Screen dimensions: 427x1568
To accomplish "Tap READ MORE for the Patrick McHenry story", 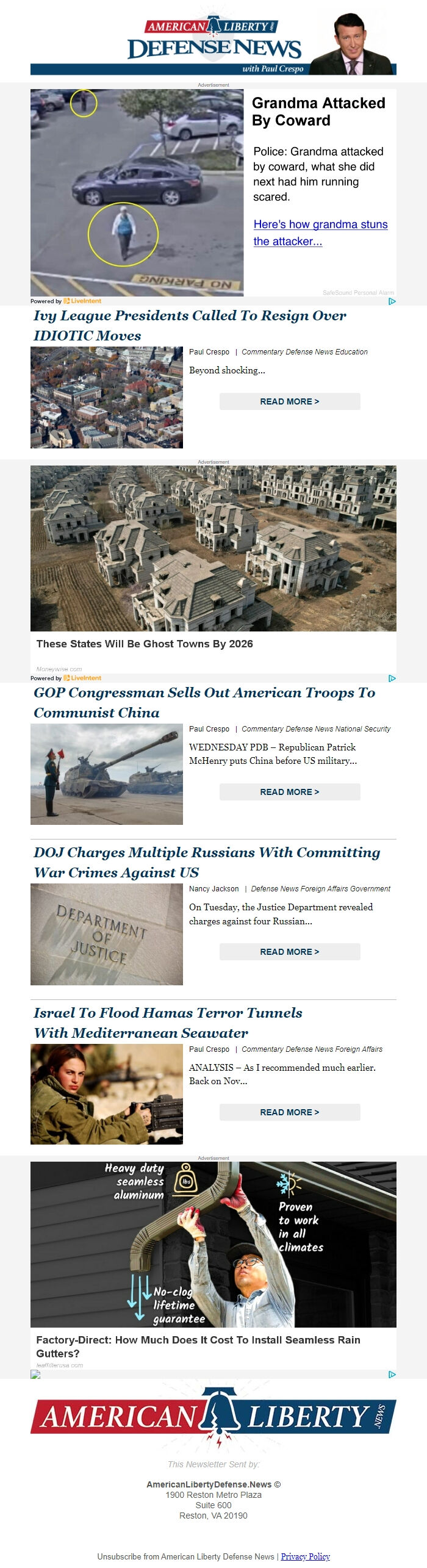I will click(290, 792).
